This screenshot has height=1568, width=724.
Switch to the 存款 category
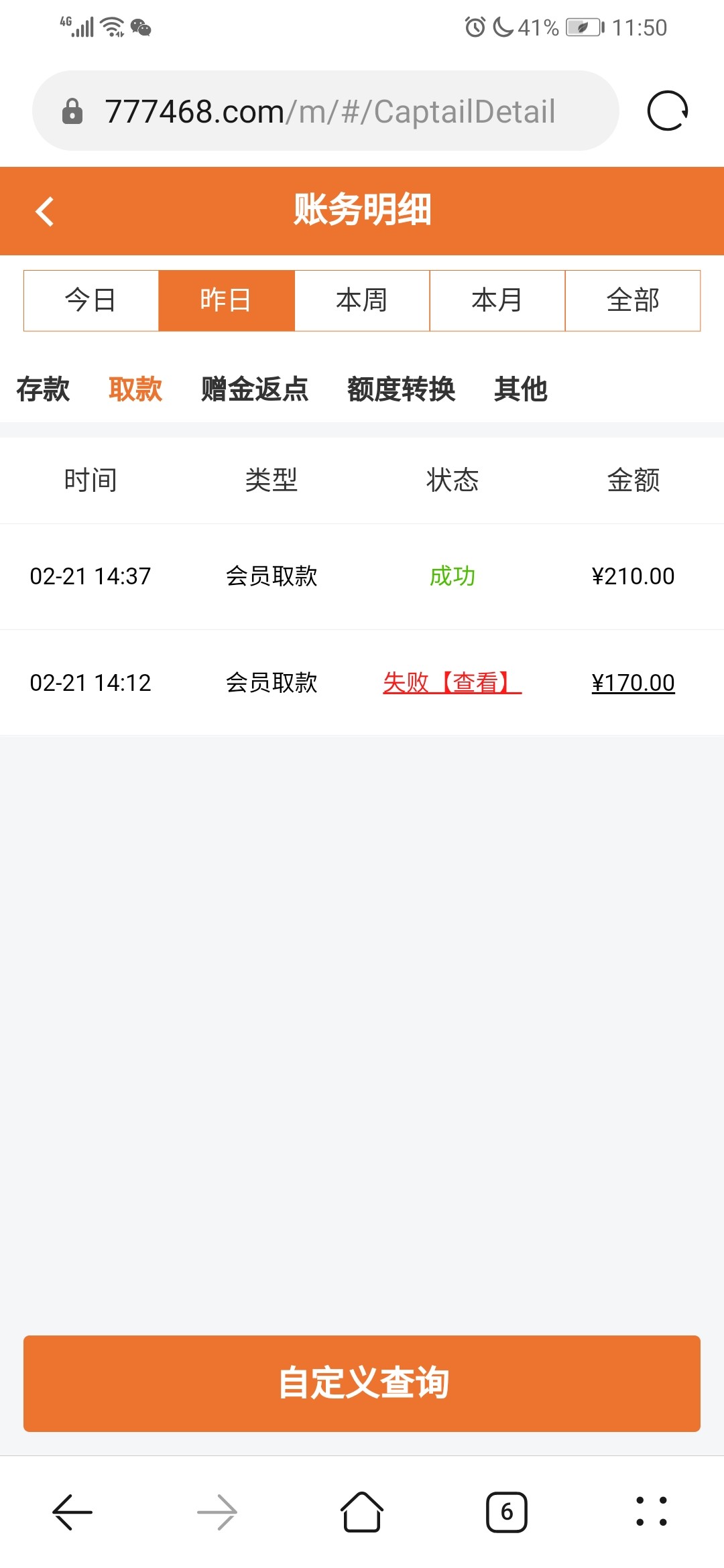tap(43, 389)
